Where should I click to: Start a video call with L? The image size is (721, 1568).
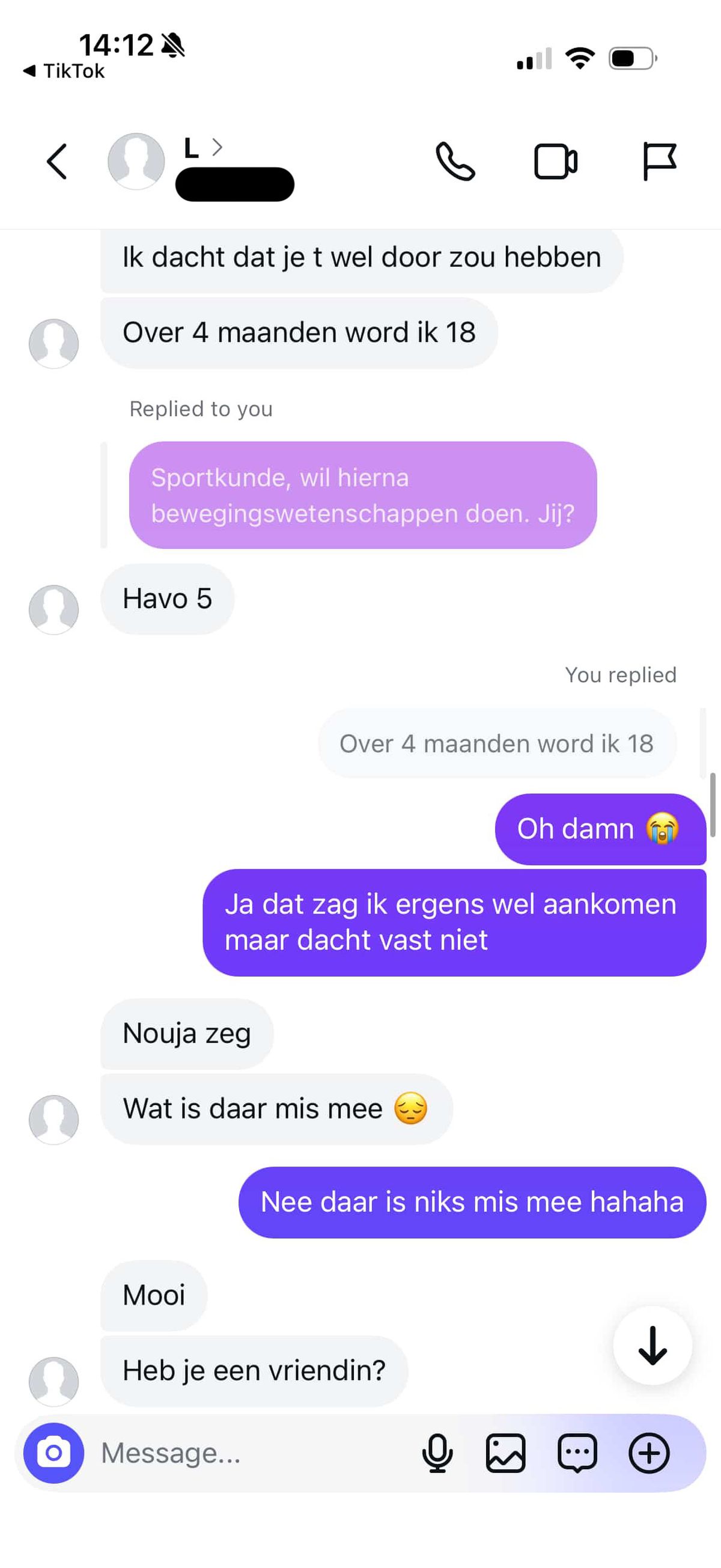coord(555,161)
